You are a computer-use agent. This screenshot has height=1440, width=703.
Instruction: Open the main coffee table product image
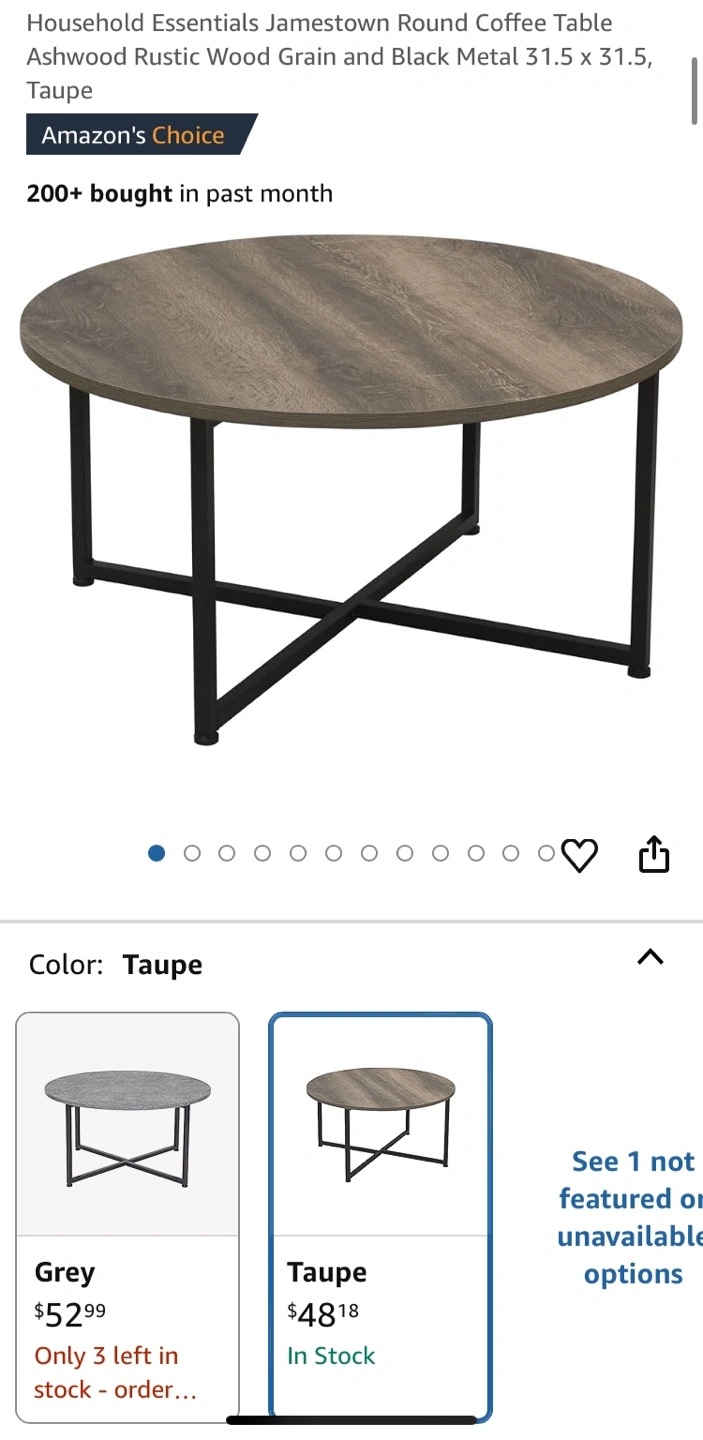pos(351,490)
